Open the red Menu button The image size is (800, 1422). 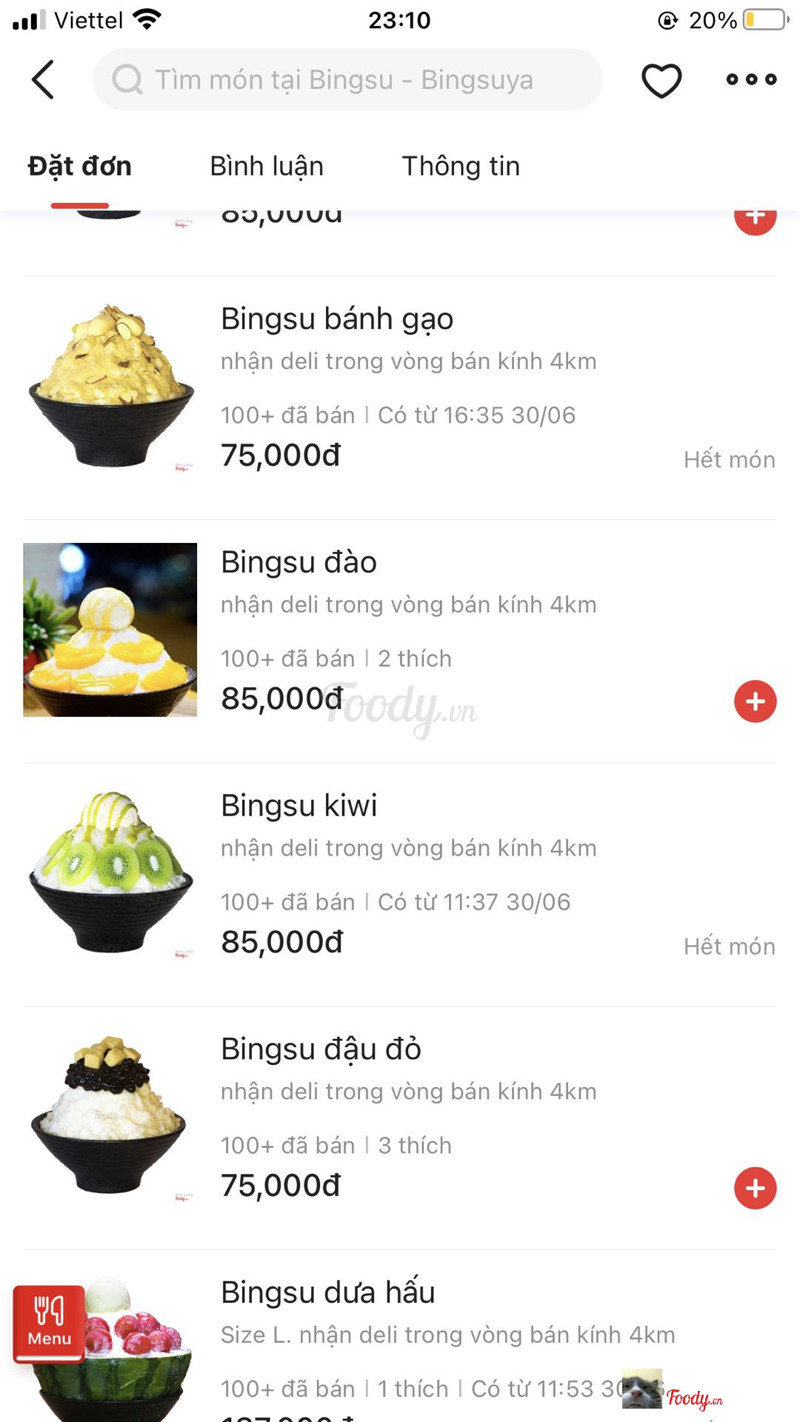pos(49,1322)
